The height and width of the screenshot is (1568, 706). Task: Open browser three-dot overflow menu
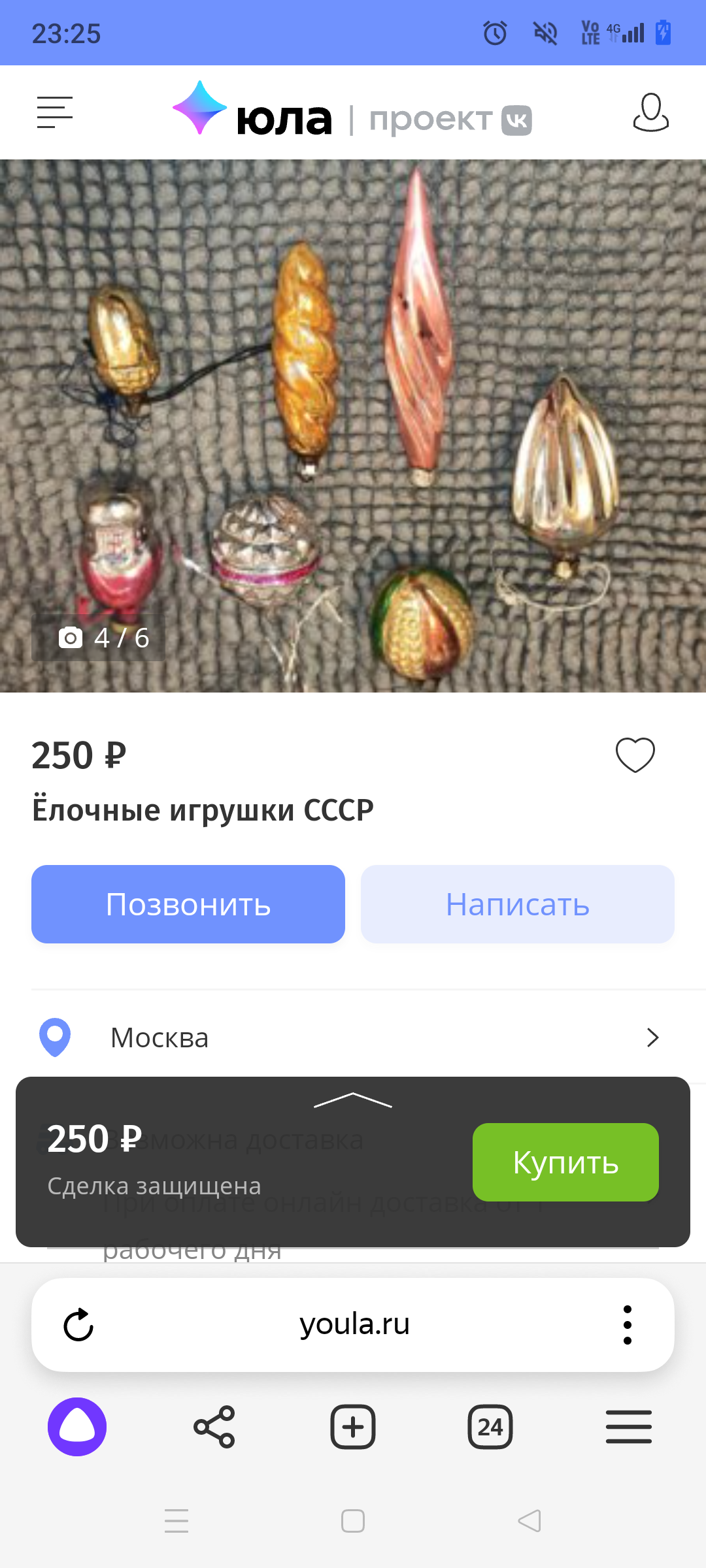pos(628,1325)
